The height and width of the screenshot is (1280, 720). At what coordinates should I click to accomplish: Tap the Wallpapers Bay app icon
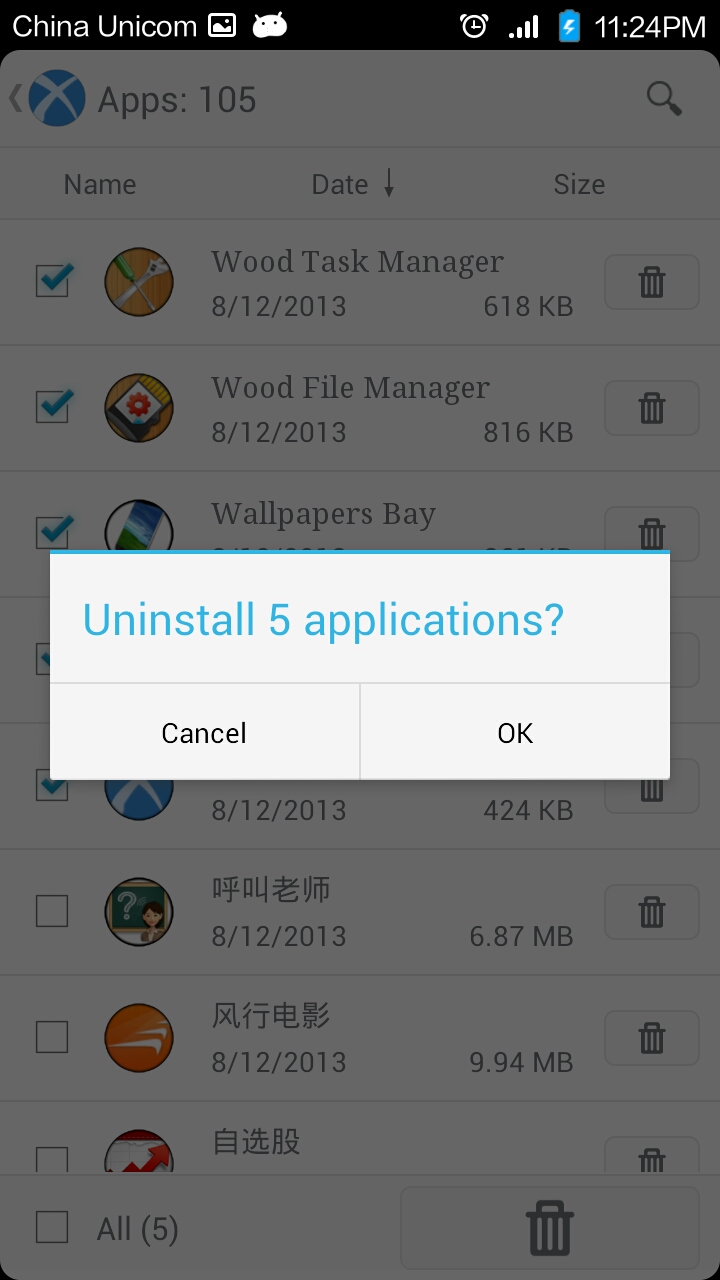click(x=139, y=534)
